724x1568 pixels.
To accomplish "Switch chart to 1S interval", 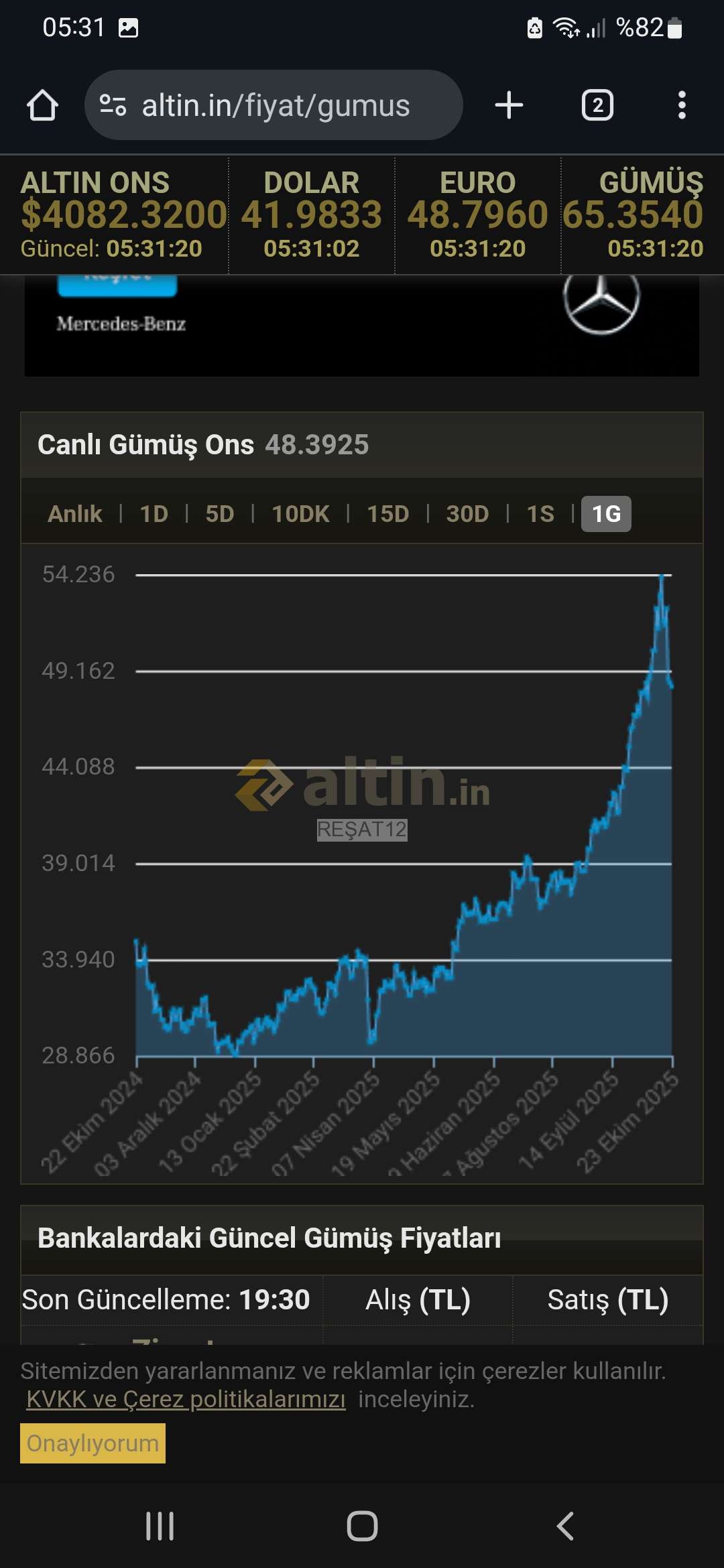I will tap(540, 514).
